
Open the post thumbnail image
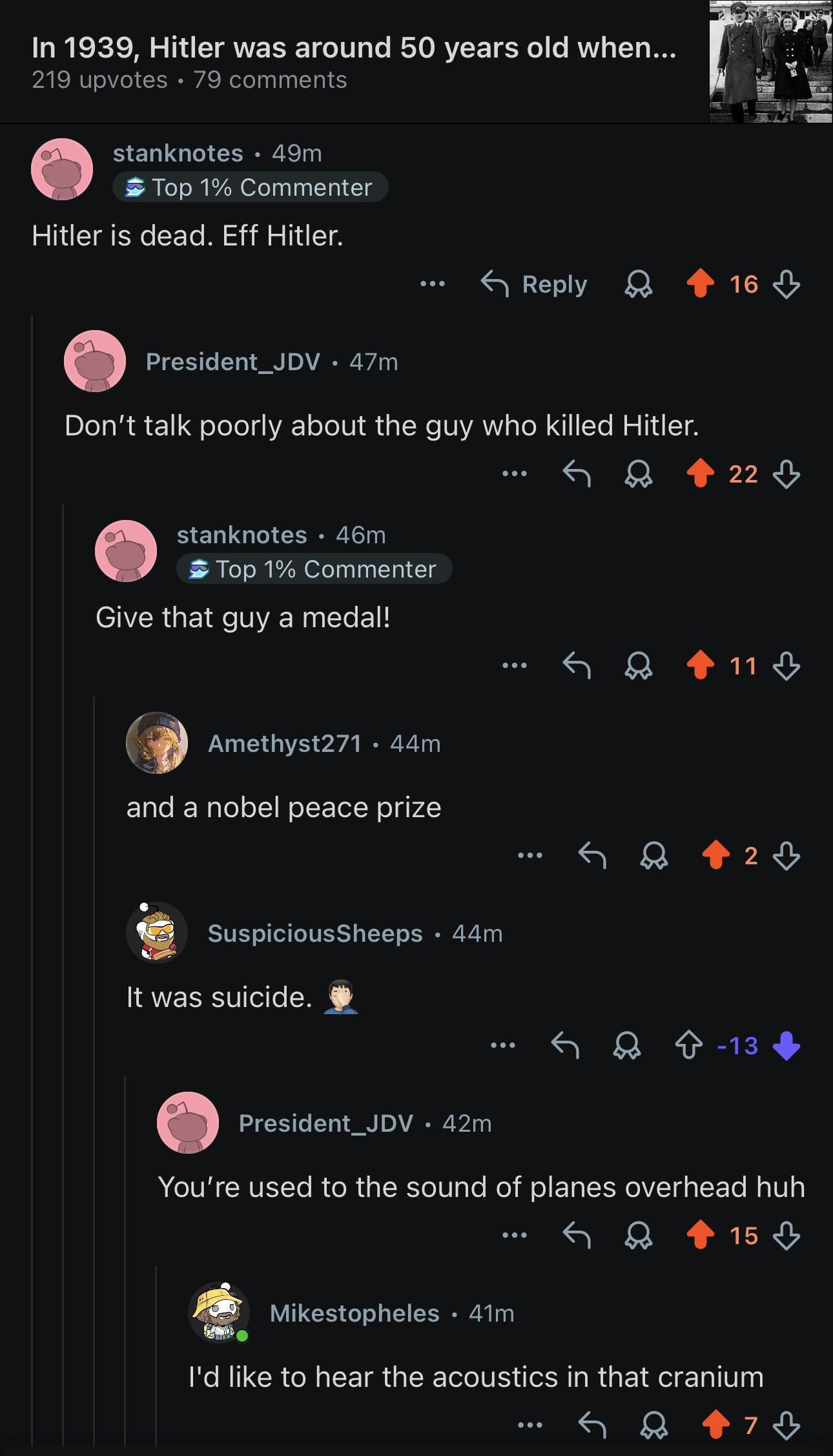(x=770, y=62)
